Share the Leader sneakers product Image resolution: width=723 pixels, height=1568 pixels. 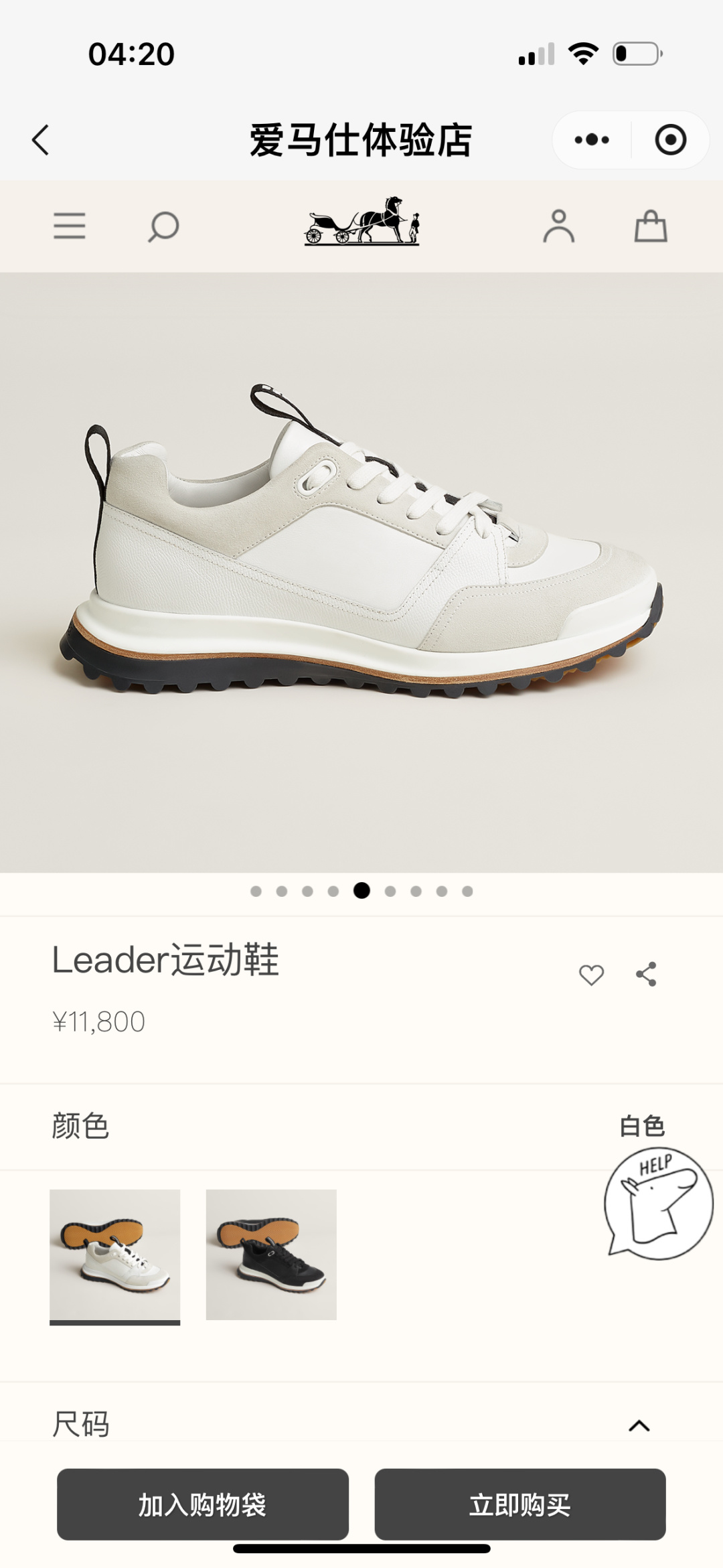click(646, 975)
